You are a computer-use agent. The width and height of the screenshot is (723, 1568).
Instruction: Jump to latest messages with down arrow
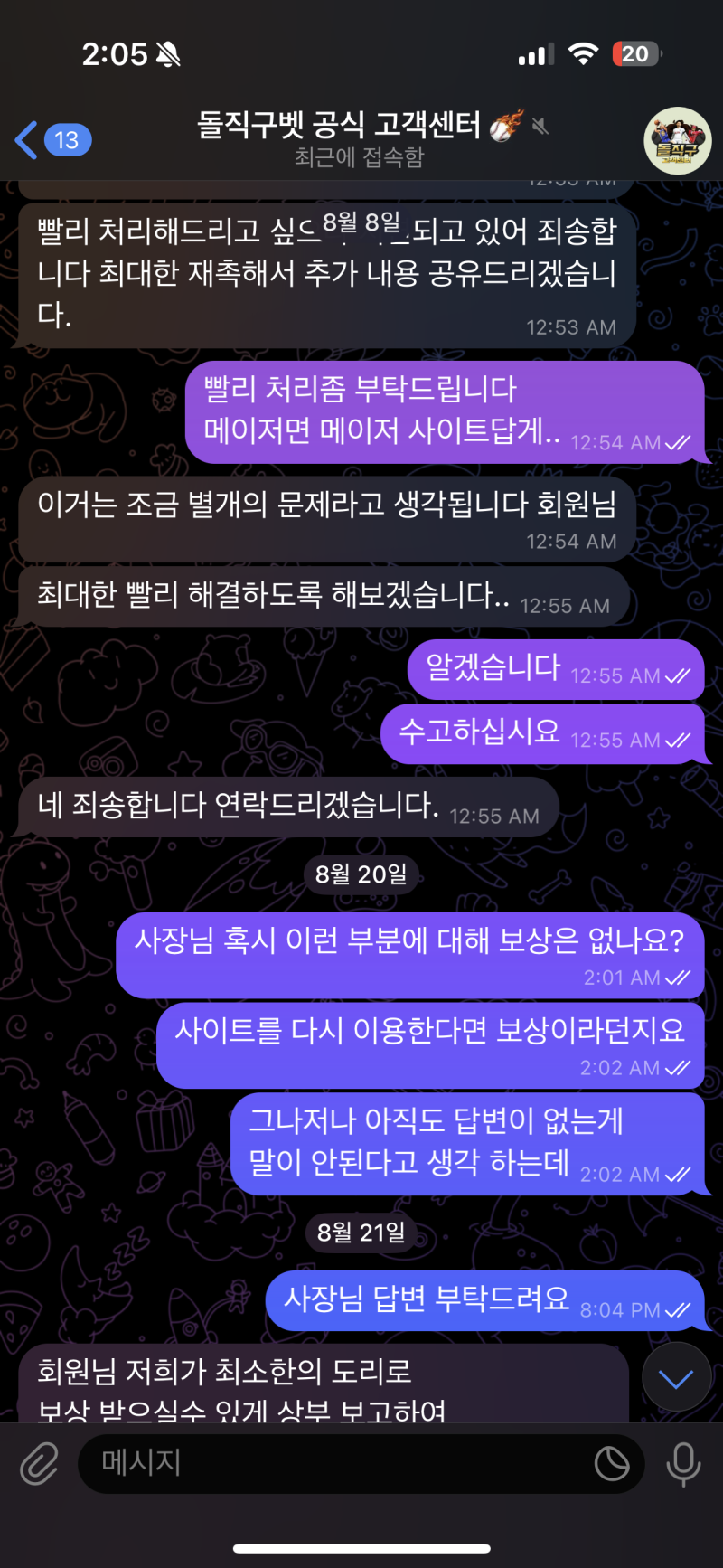click(x=676, y=1378)
